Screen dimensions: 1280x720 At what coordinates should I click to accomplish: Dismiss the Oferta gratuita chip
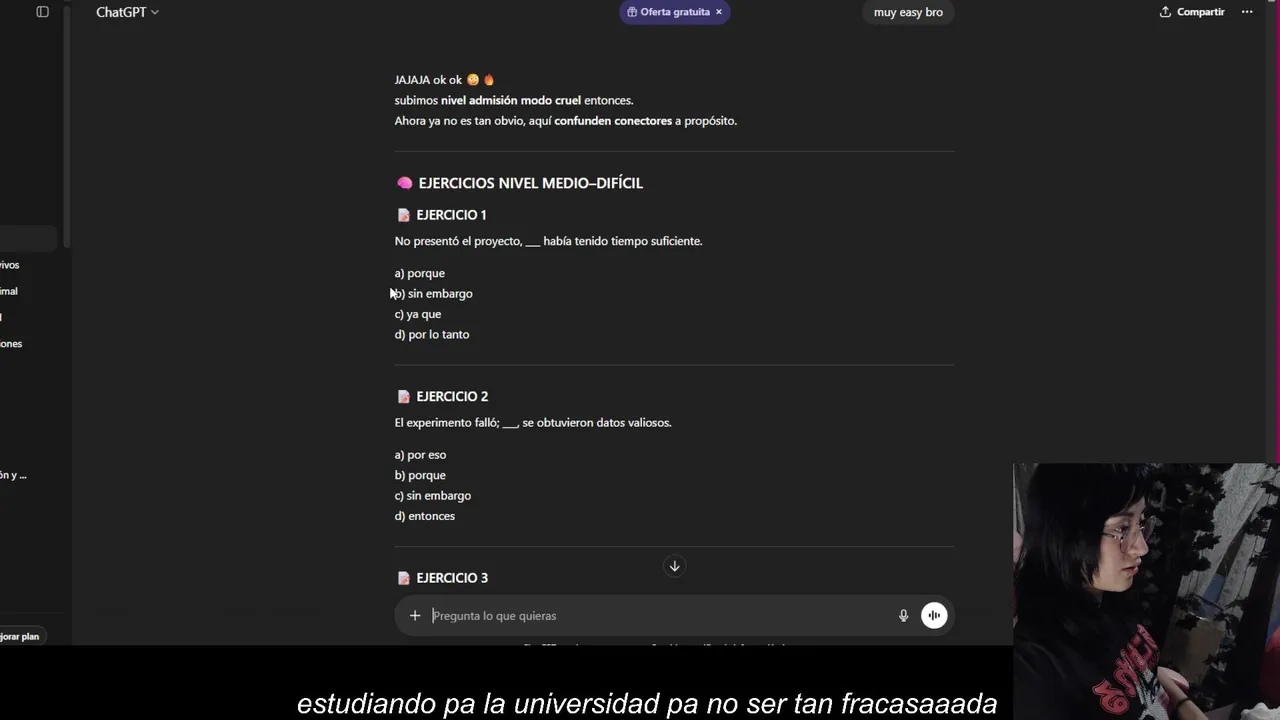point(719,12)
